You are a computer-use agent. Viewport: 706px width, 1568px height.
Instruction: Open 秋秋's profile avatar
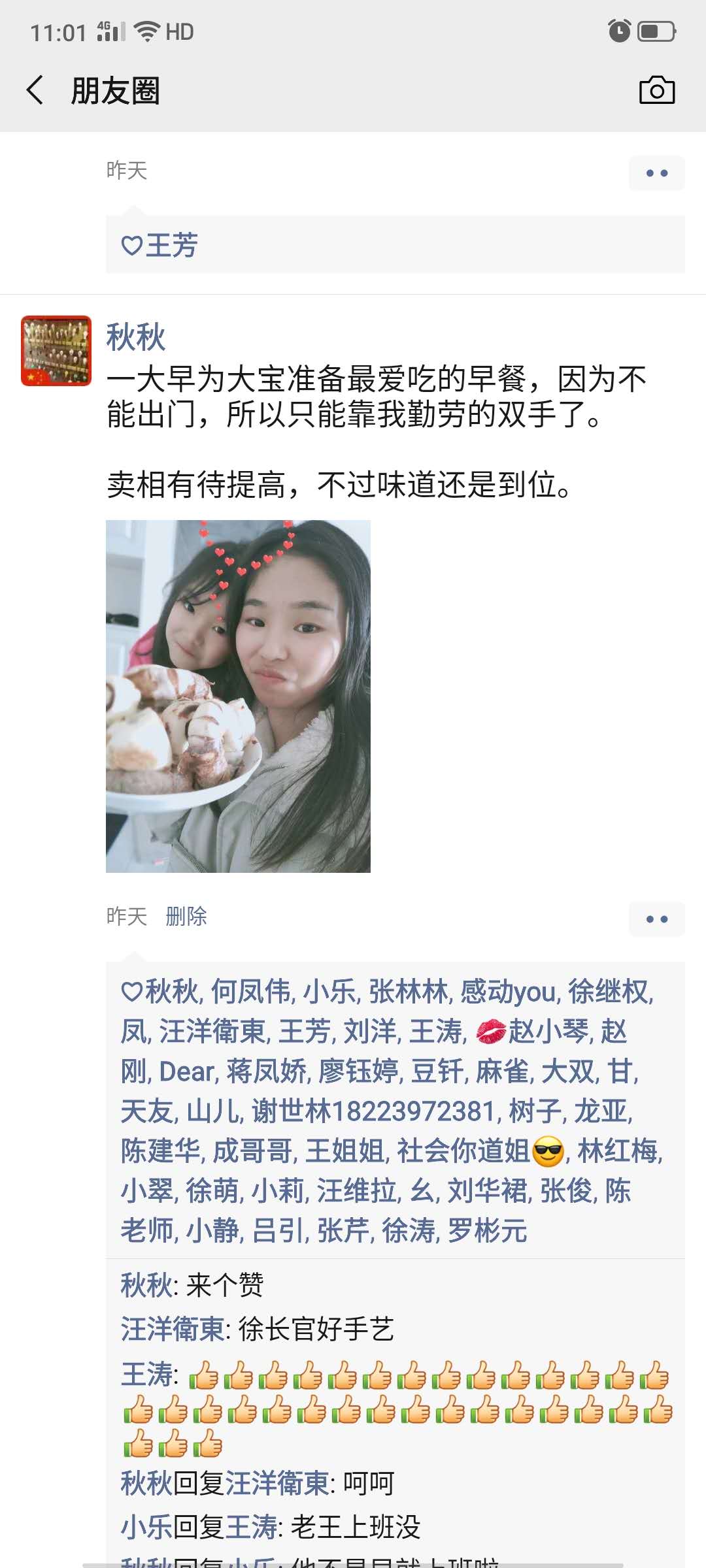click(x=56, y=351)
